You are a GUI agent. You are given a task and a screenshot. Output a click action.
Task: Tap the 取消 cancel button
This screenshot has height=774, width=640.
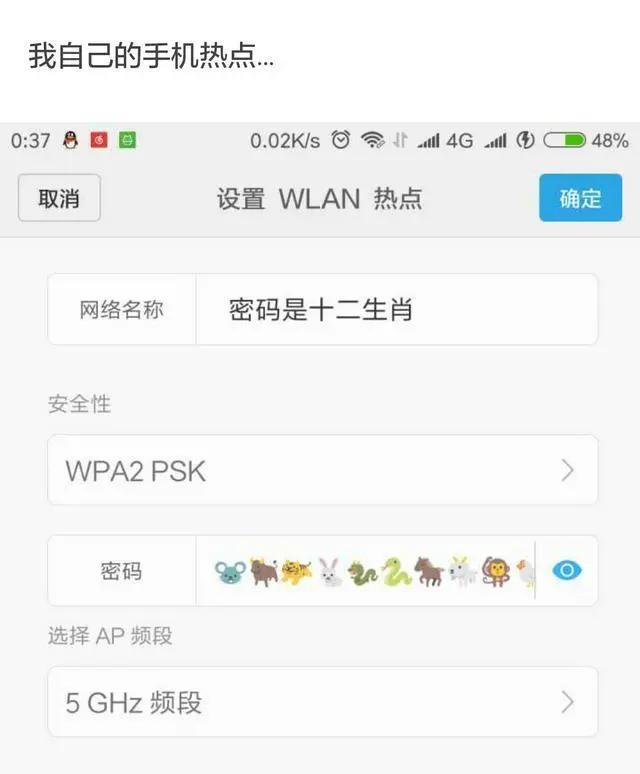59,198
